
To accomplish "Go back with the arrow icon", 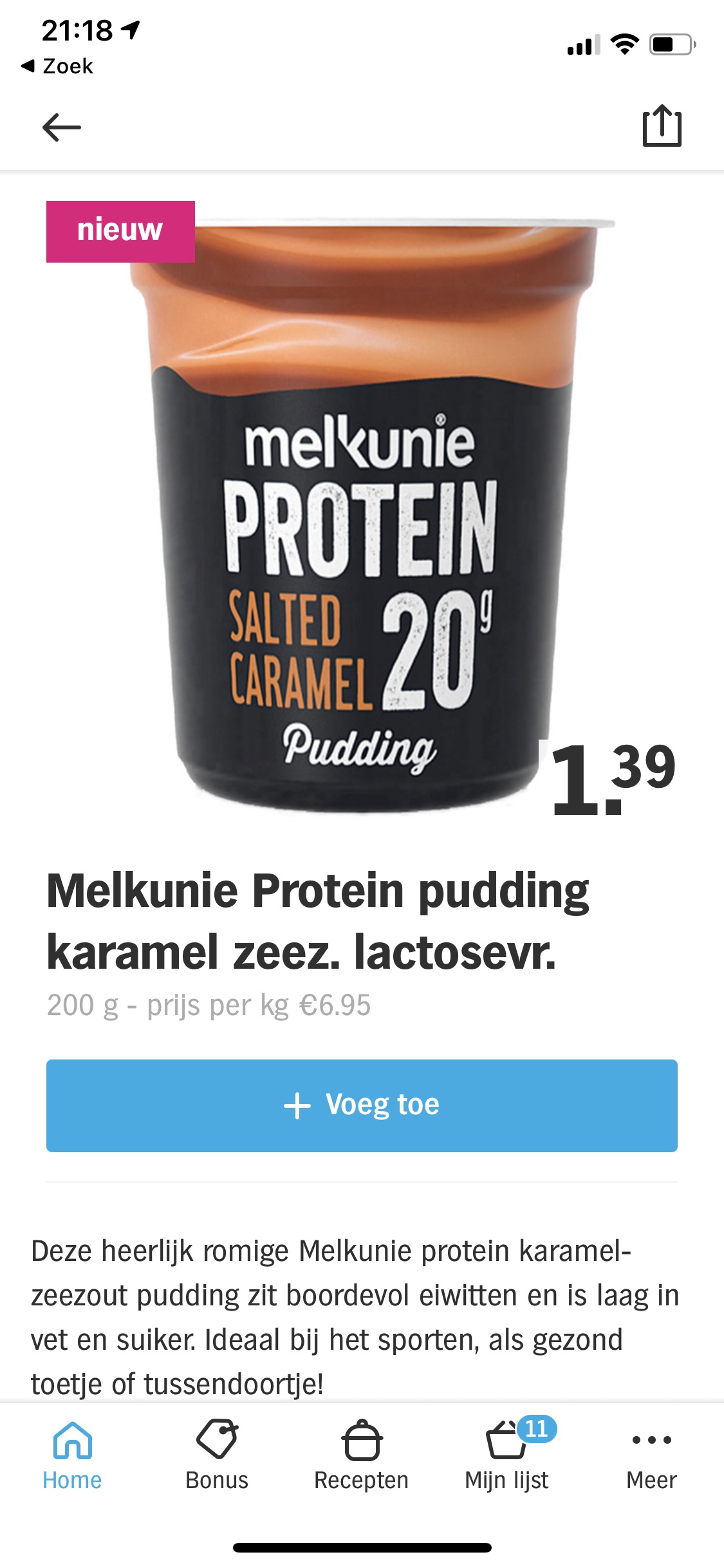I will [62, 127].
